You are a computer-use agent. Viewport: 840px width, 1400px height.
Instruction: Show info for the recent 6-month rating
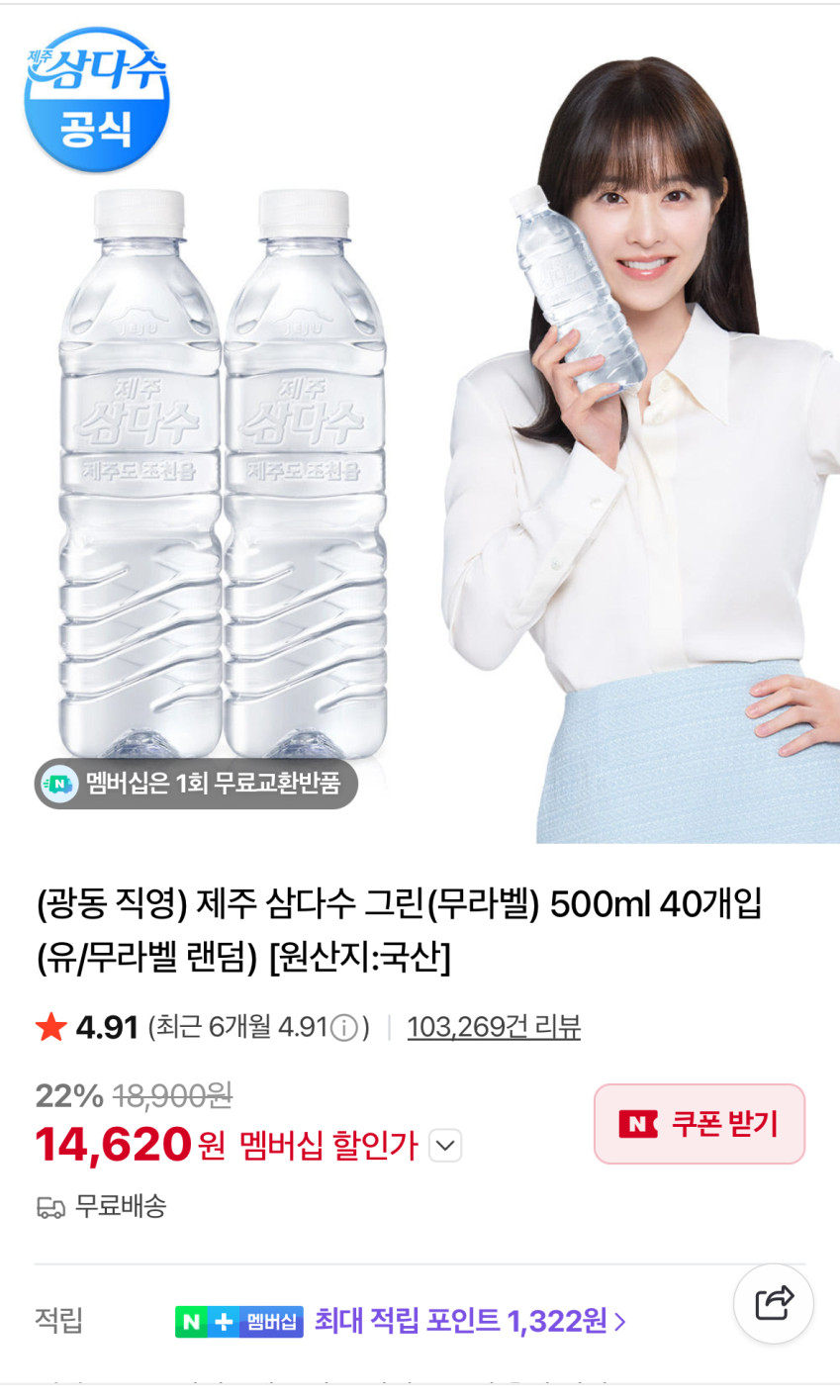pos(343,1028)
